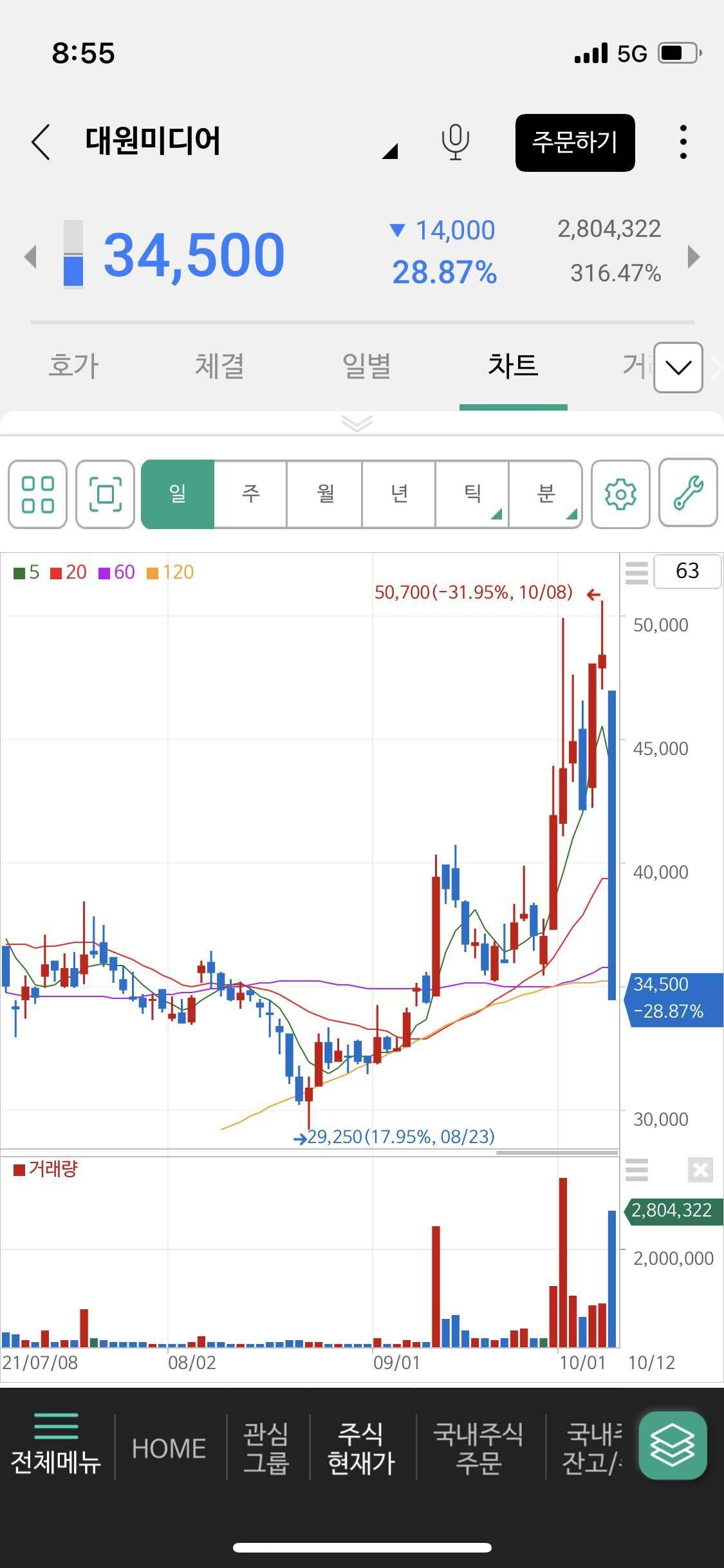Open the chart tools wrench

coord(688,494)
